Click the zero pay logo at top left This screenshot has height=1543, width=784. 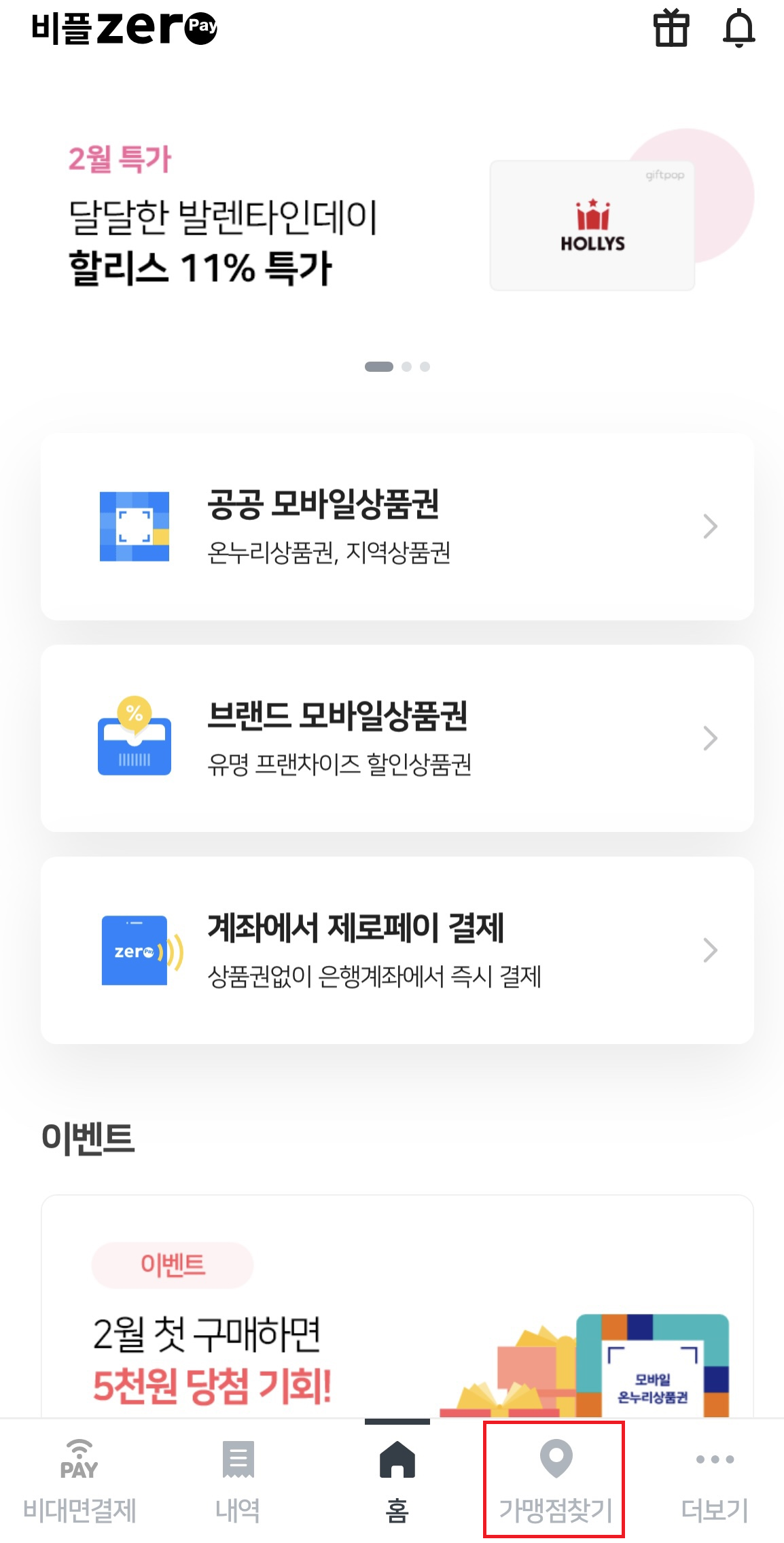(126, 29)
